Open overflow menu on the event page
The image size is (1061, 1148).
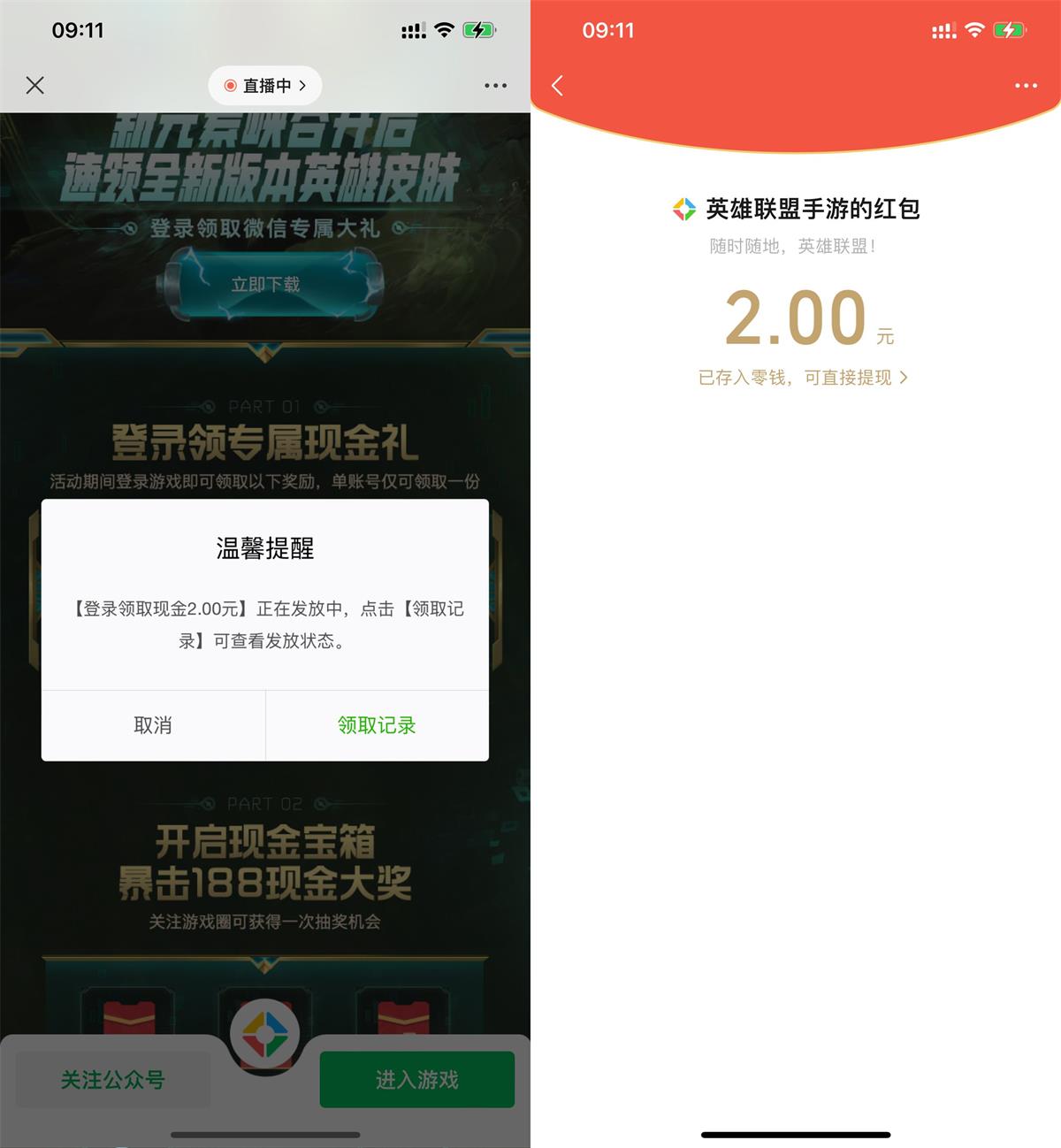point(495,86)
